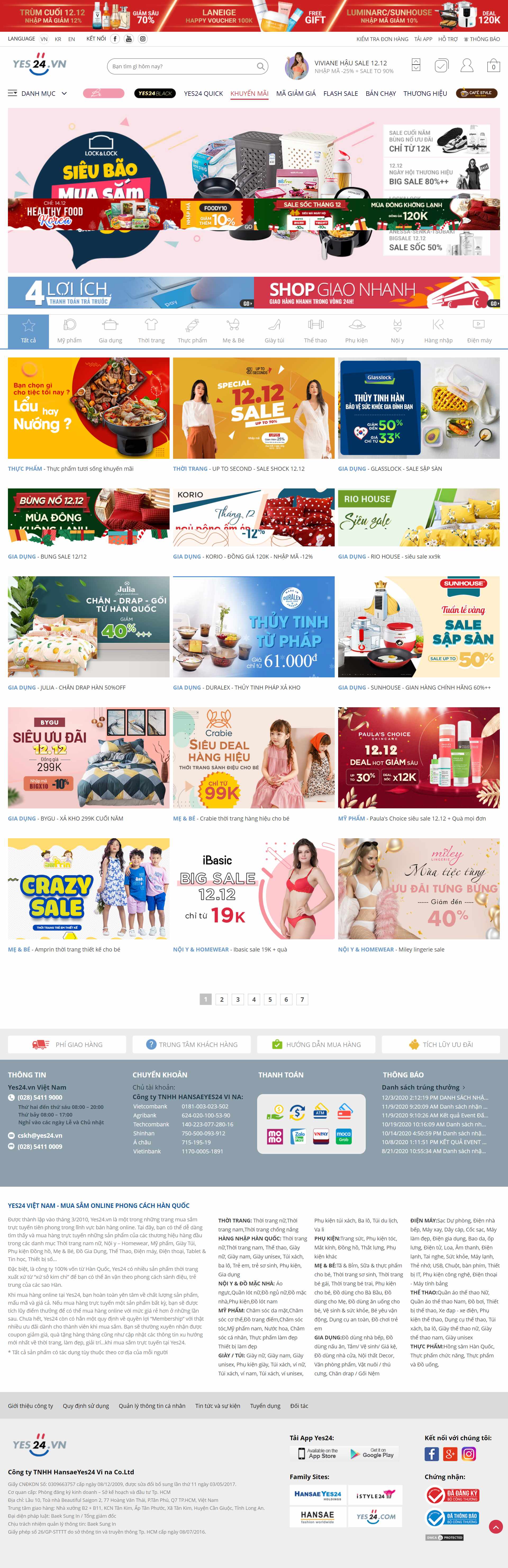Open the Crabie kids fashion deal
Viewport: 508px width, 1568px height.
click(254, 758)
